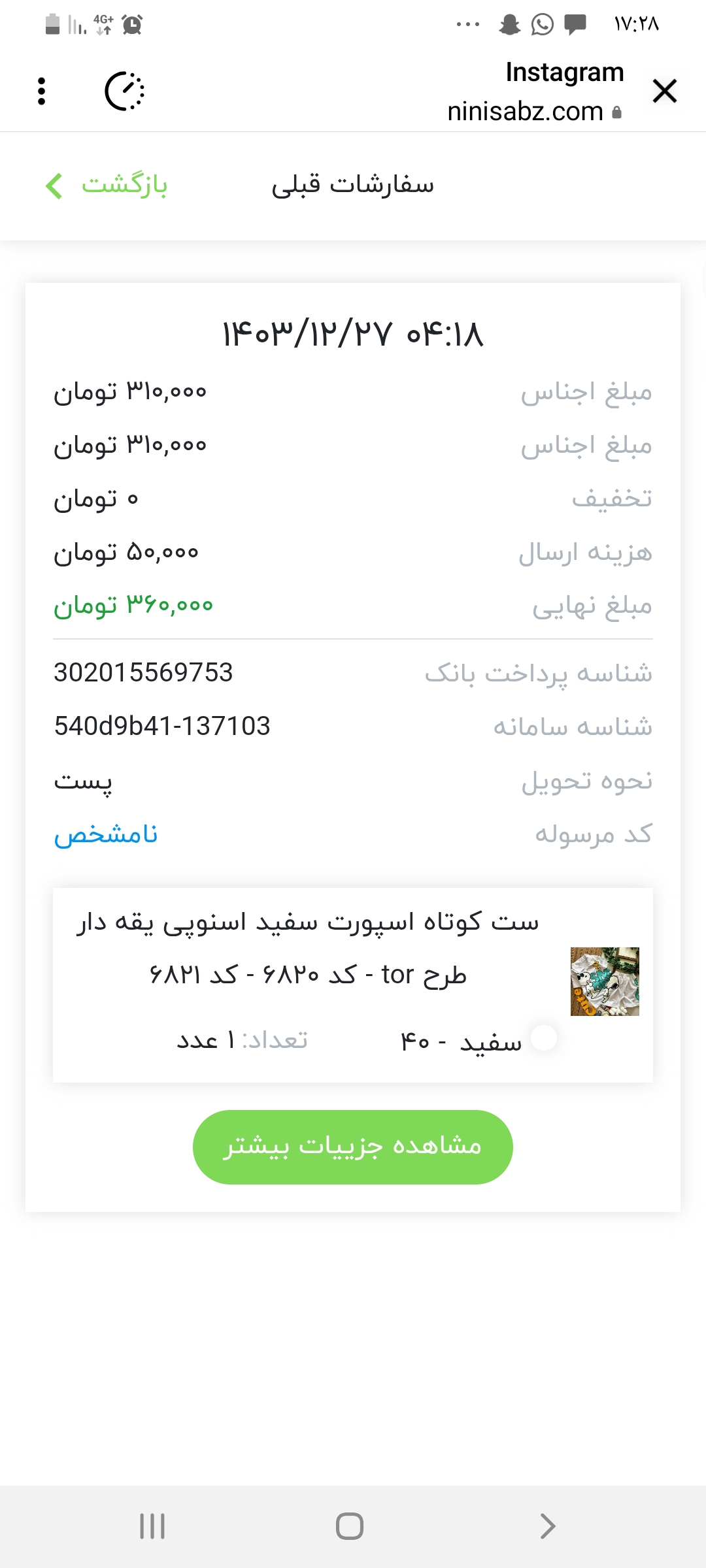Go back using the green بازگشت link
The image size is (706, 1568).
click(x=107, y=186)
